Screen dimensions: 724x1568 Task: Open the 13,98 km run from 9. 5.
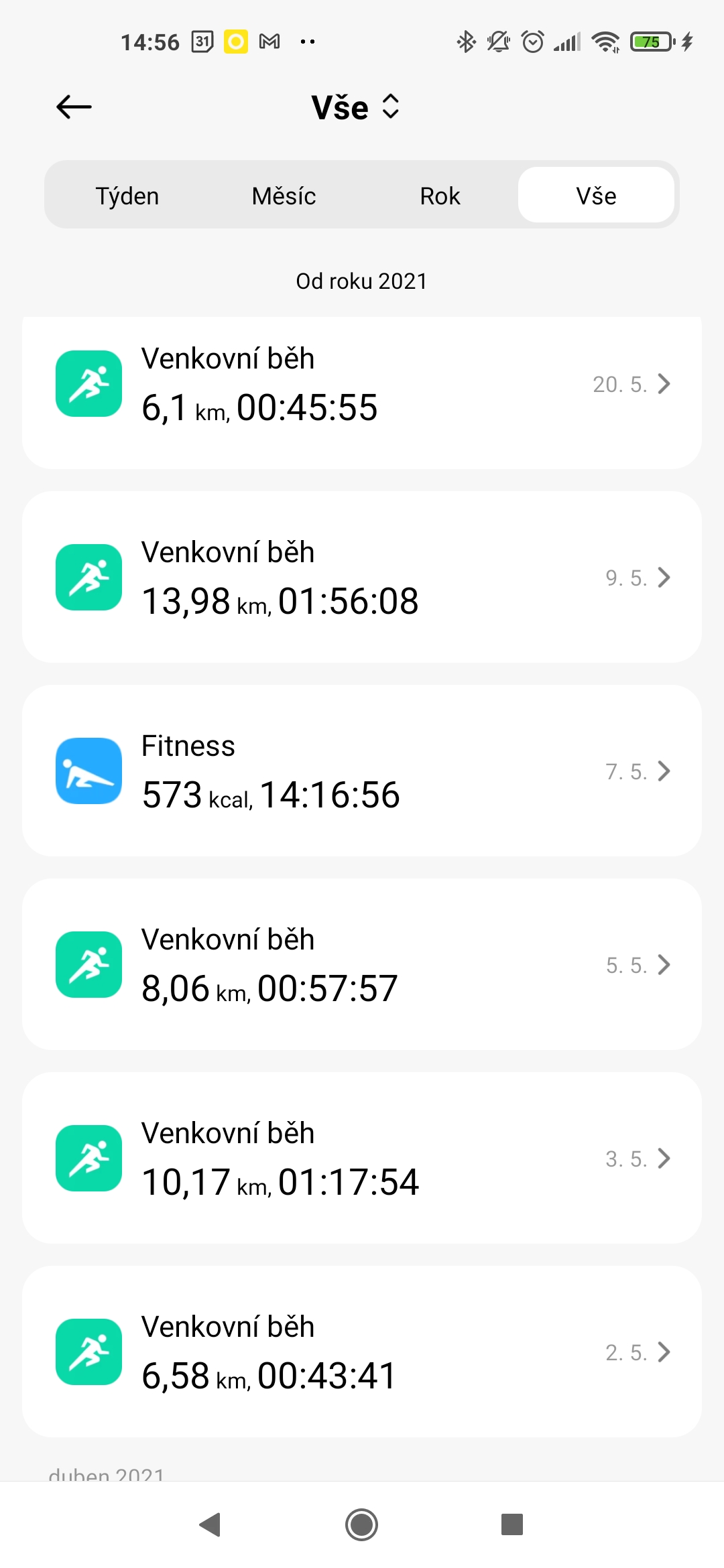[362, 577]
